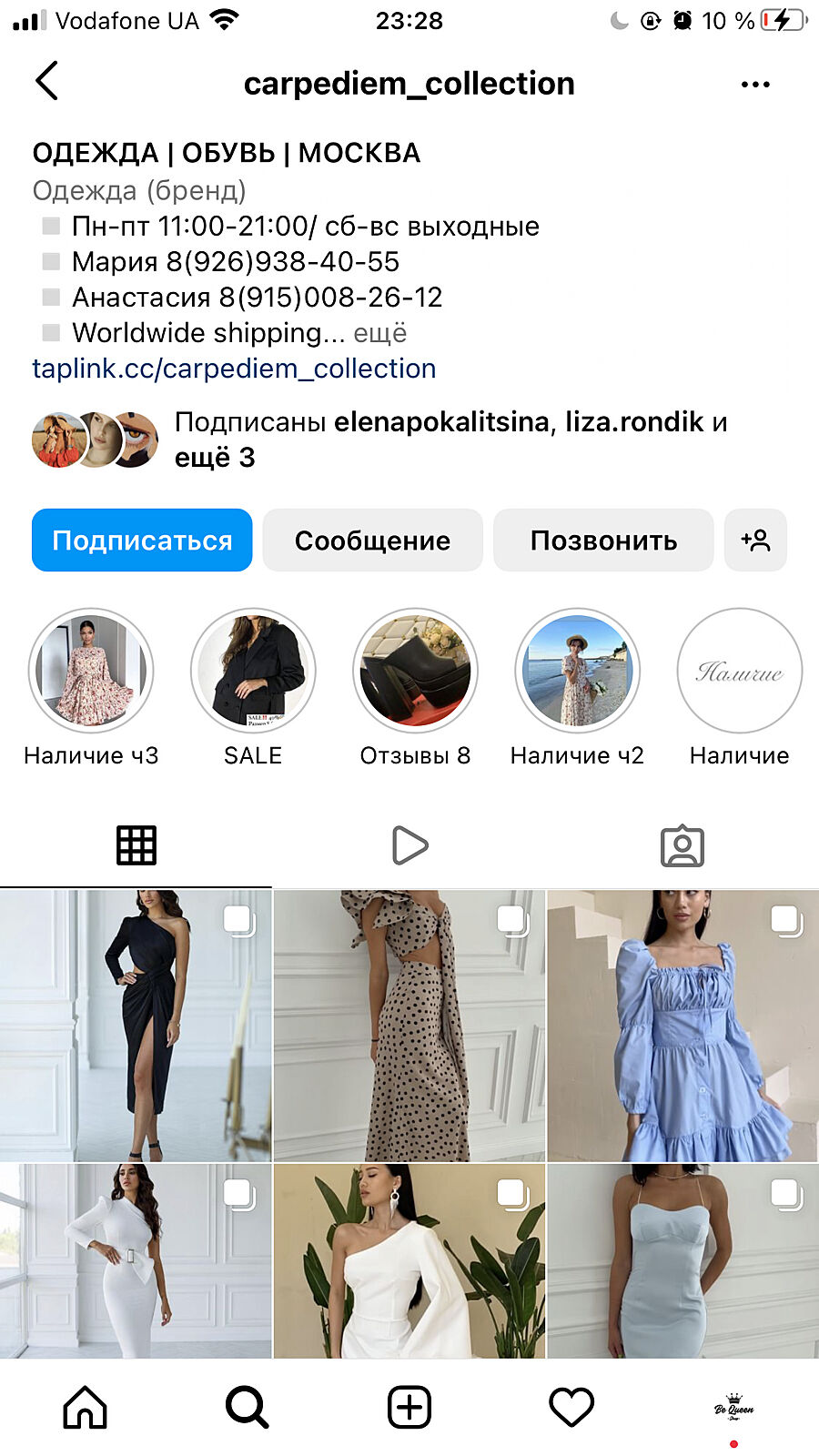Tap the Сообщение button
The width and height of the screenshot is (819, 1456).
tap(372, 541)
